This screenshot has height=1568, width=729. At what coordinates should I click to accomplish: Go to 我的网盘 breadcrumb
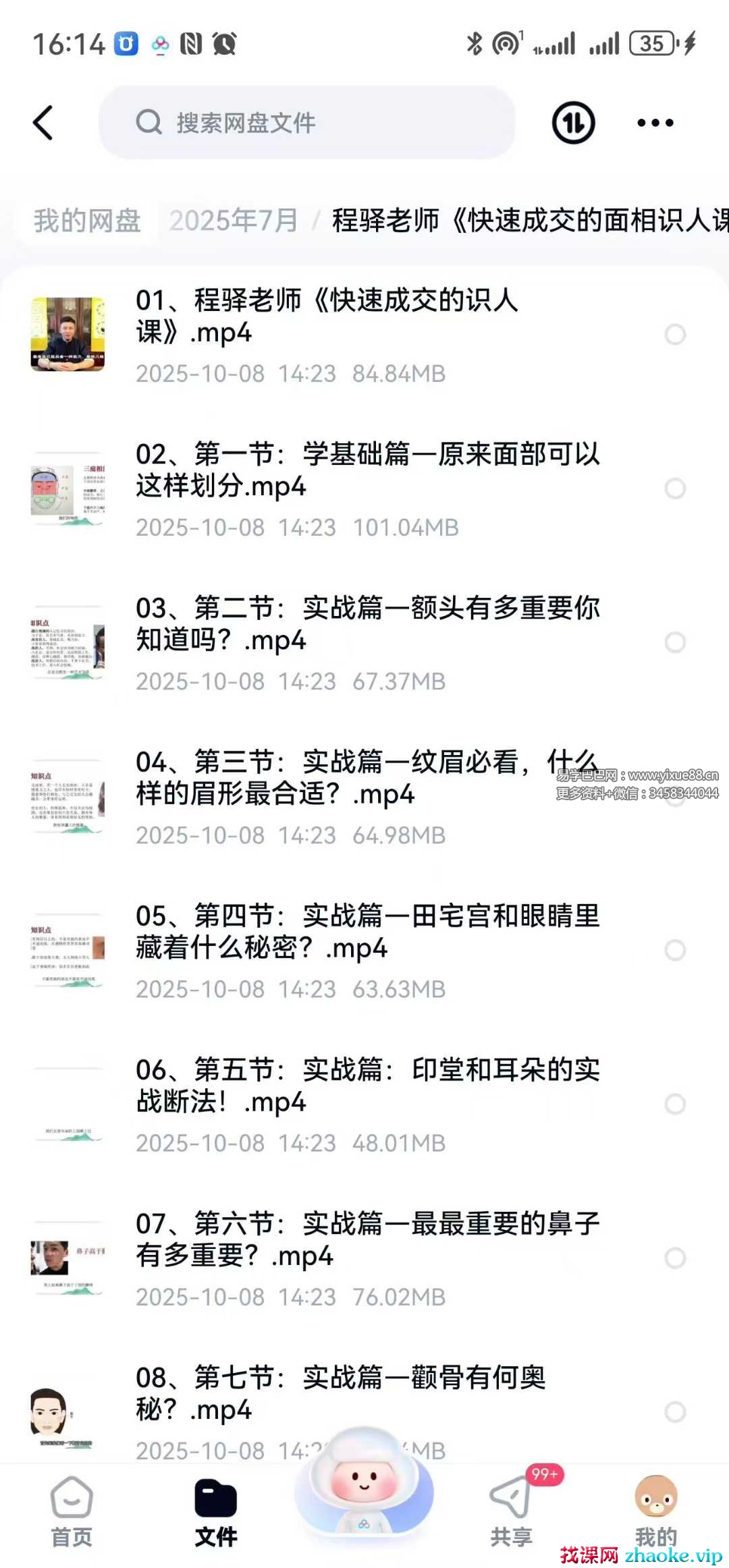(87, 221)
